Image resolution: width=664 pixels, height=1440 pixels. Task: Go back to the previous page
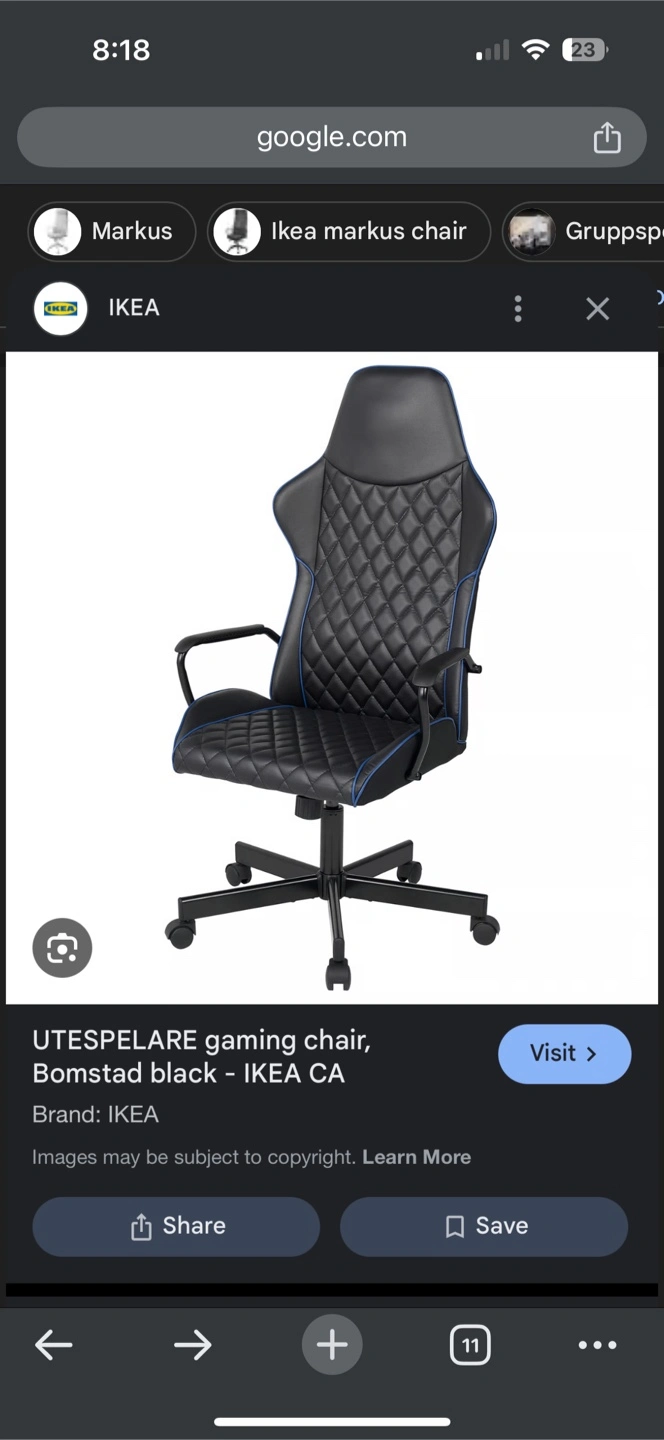pyautogui.click(x=54, y=1345)
